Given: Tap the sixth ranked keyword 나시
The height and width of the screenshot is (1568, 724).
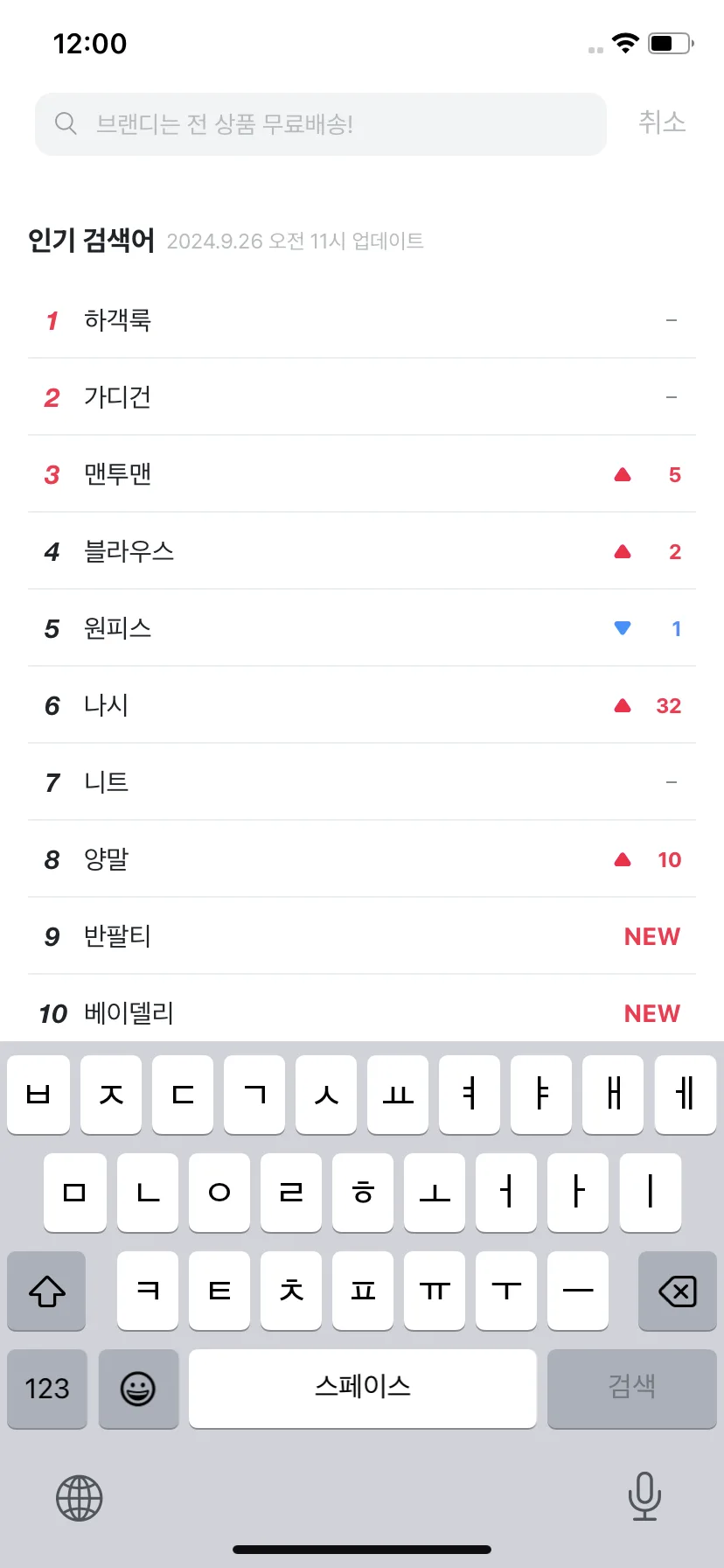Looking at the screenshot, I should click(362, 705).
